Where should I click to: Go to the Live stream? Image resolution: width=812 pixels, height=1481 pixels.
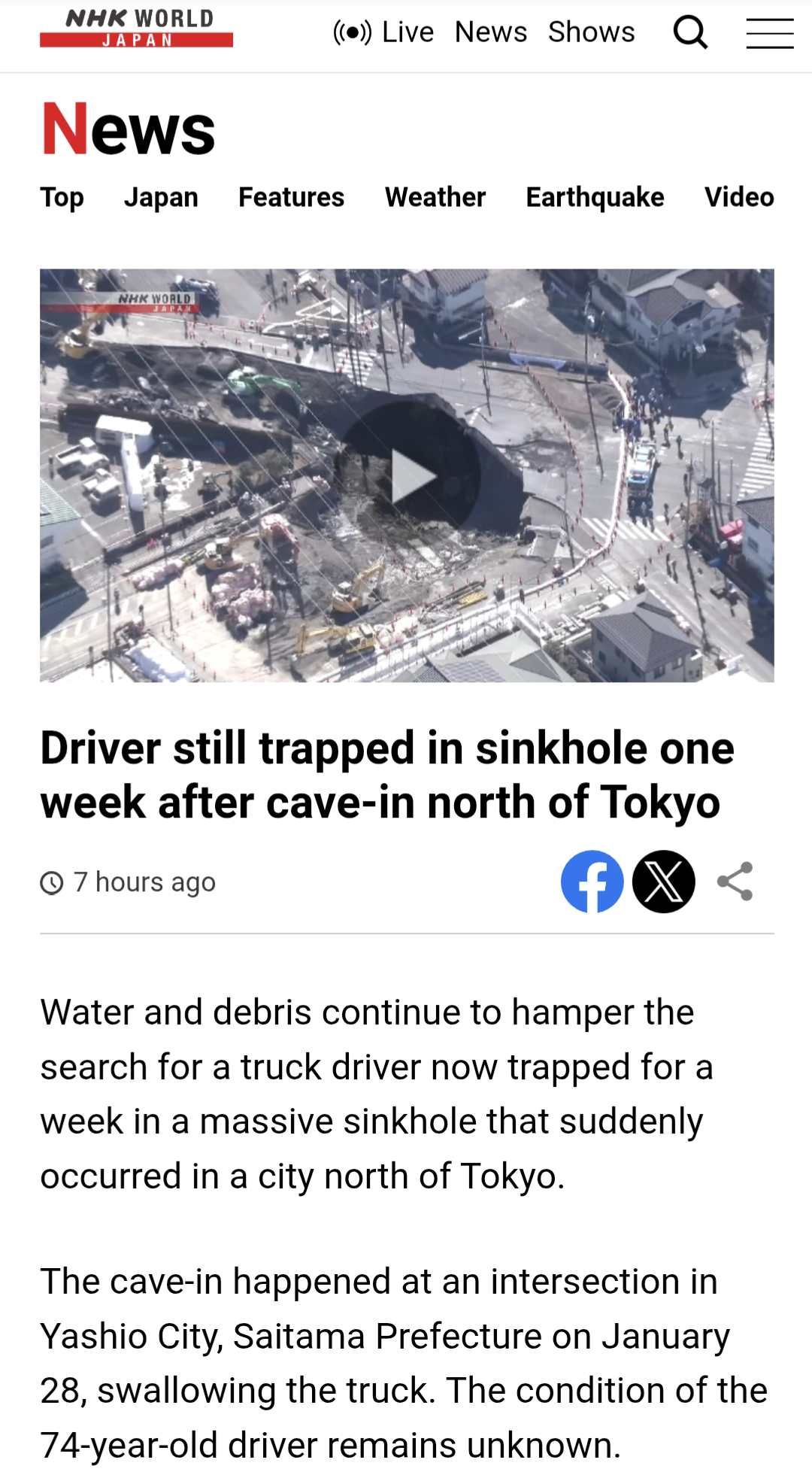click(383, 32)
